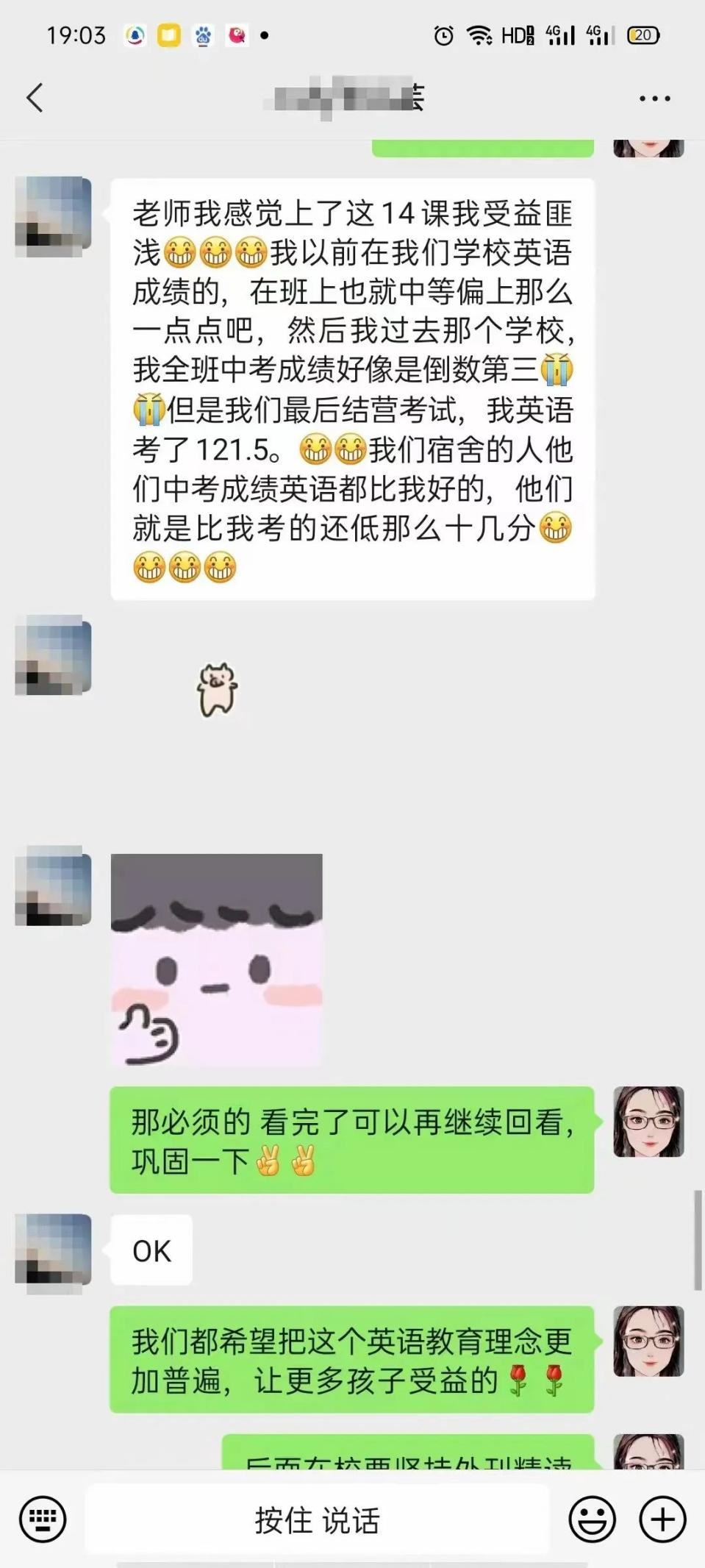
Task: Switch to keyboard text input
Action: pos(43,1519)
